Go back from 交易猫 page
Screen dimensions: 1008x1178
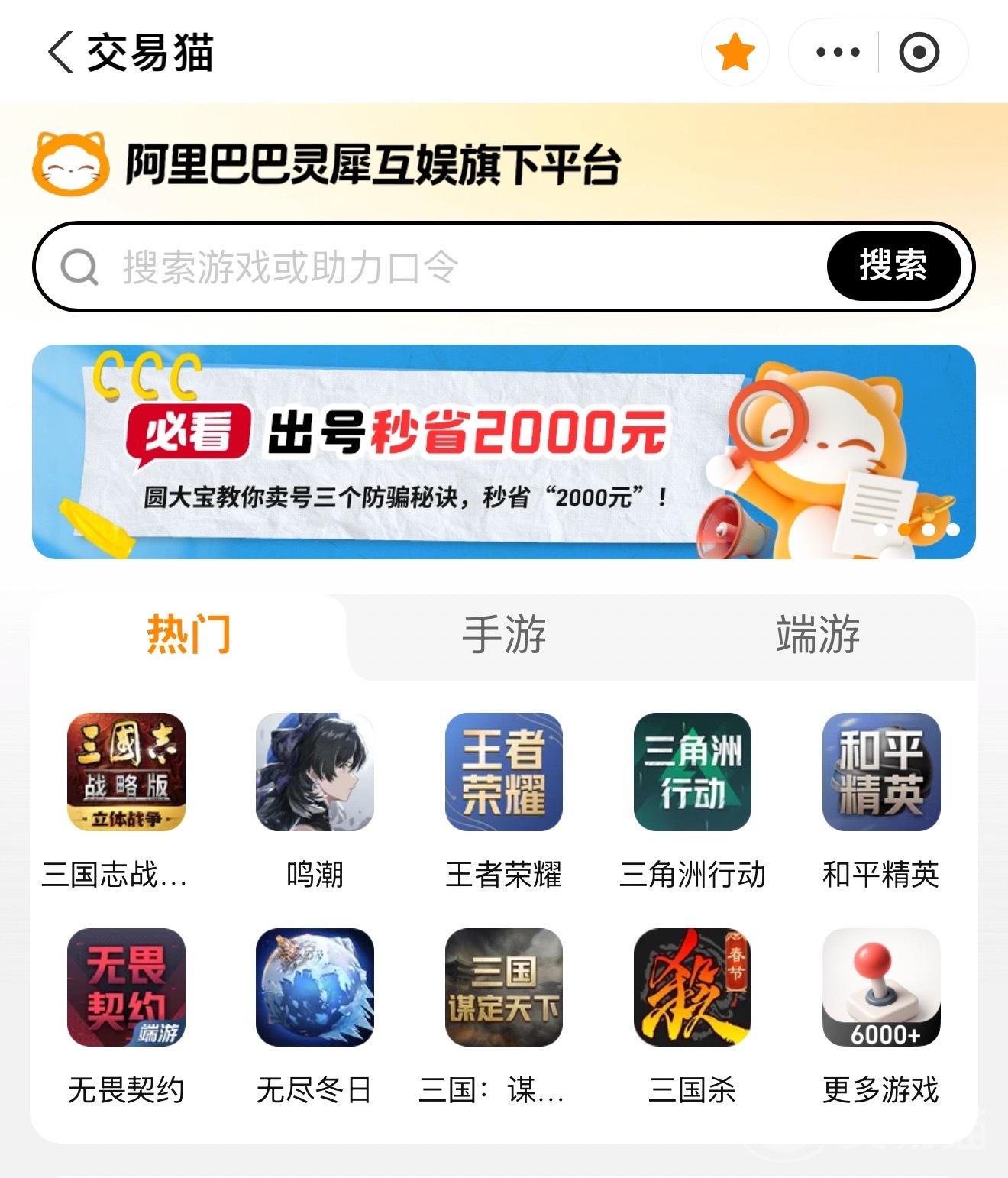[61, 52]
